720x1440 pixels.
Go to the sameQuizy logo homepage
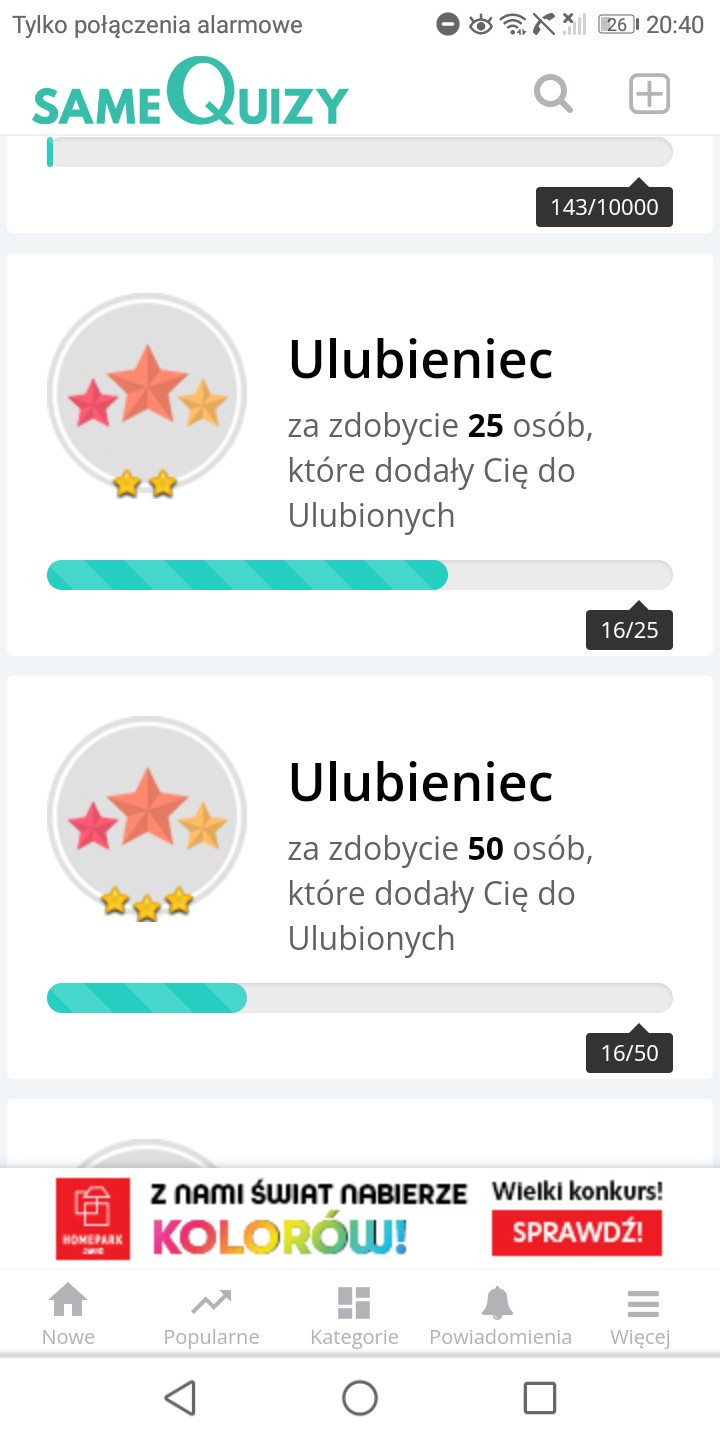[190, 94]
